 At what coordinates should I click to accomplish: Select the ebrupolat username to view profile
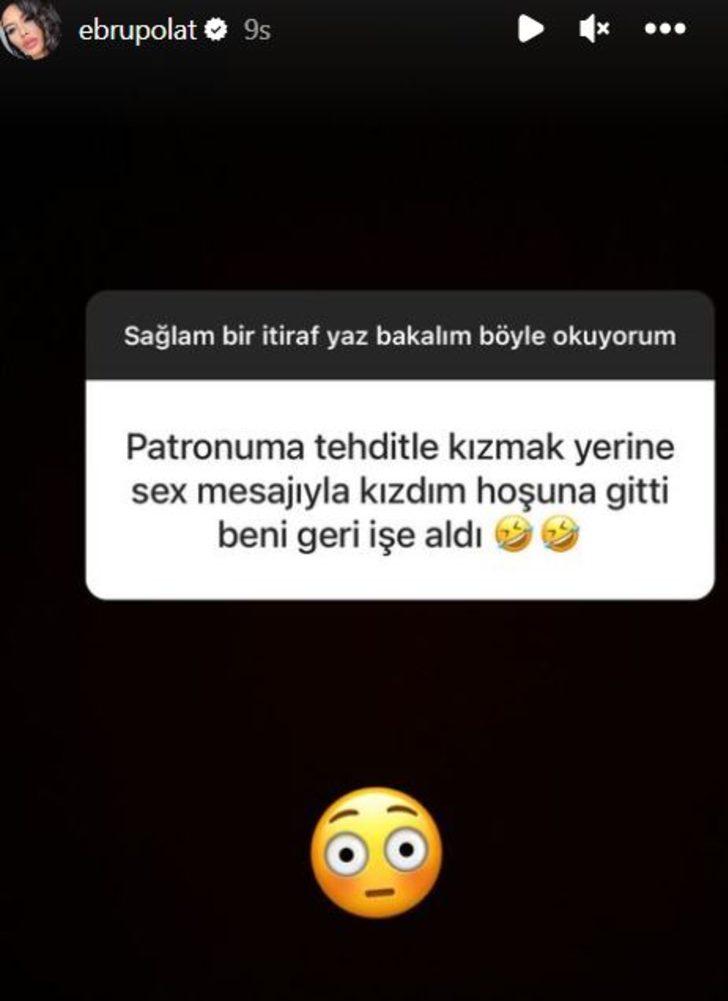click(140, 30)
